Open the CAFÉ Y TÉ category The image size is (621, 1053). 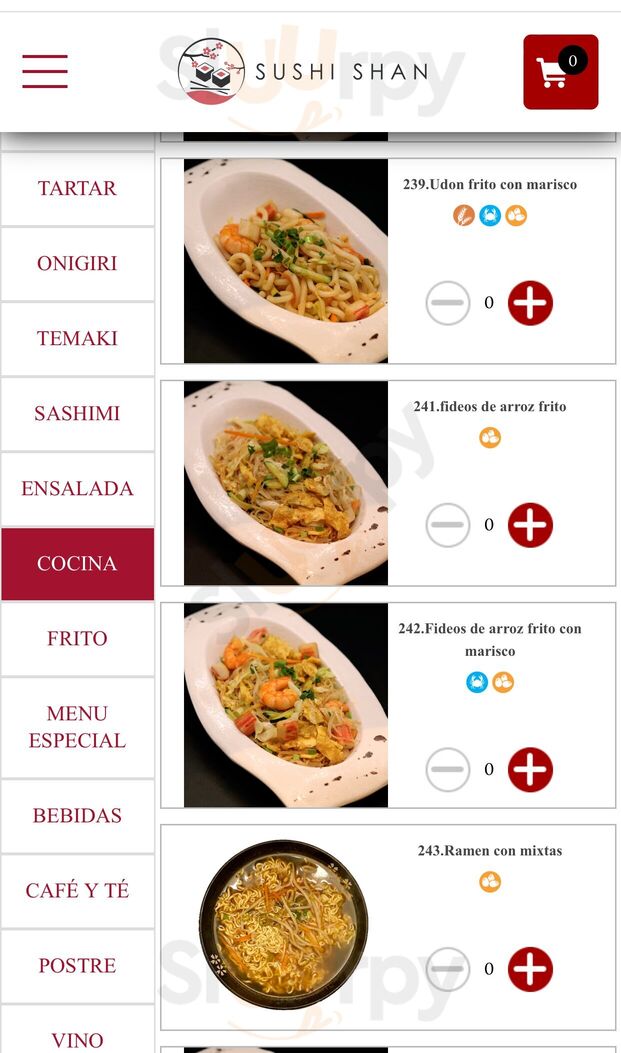click(77, 890)
